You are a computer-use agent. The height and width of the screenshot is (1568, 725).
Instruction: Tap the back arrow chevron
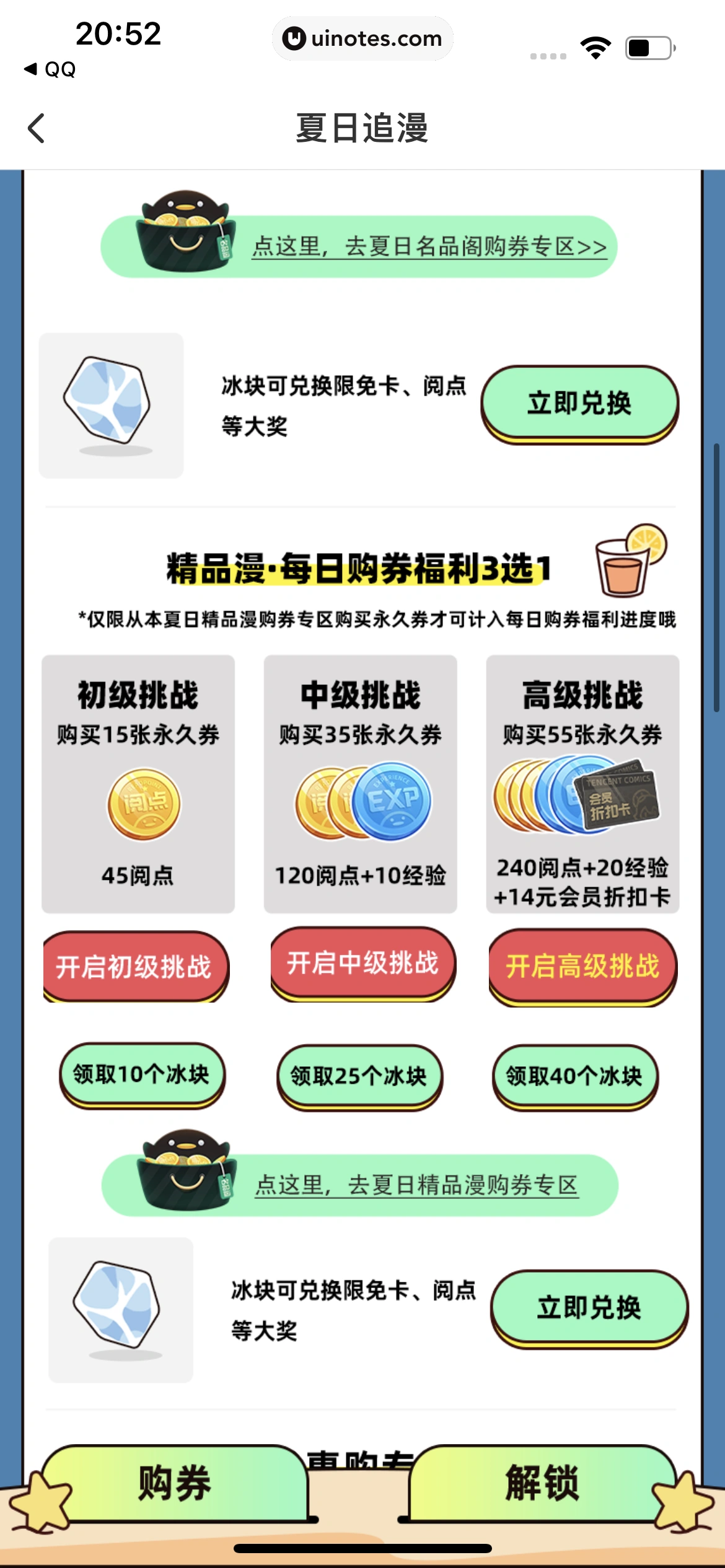point(35,127)
